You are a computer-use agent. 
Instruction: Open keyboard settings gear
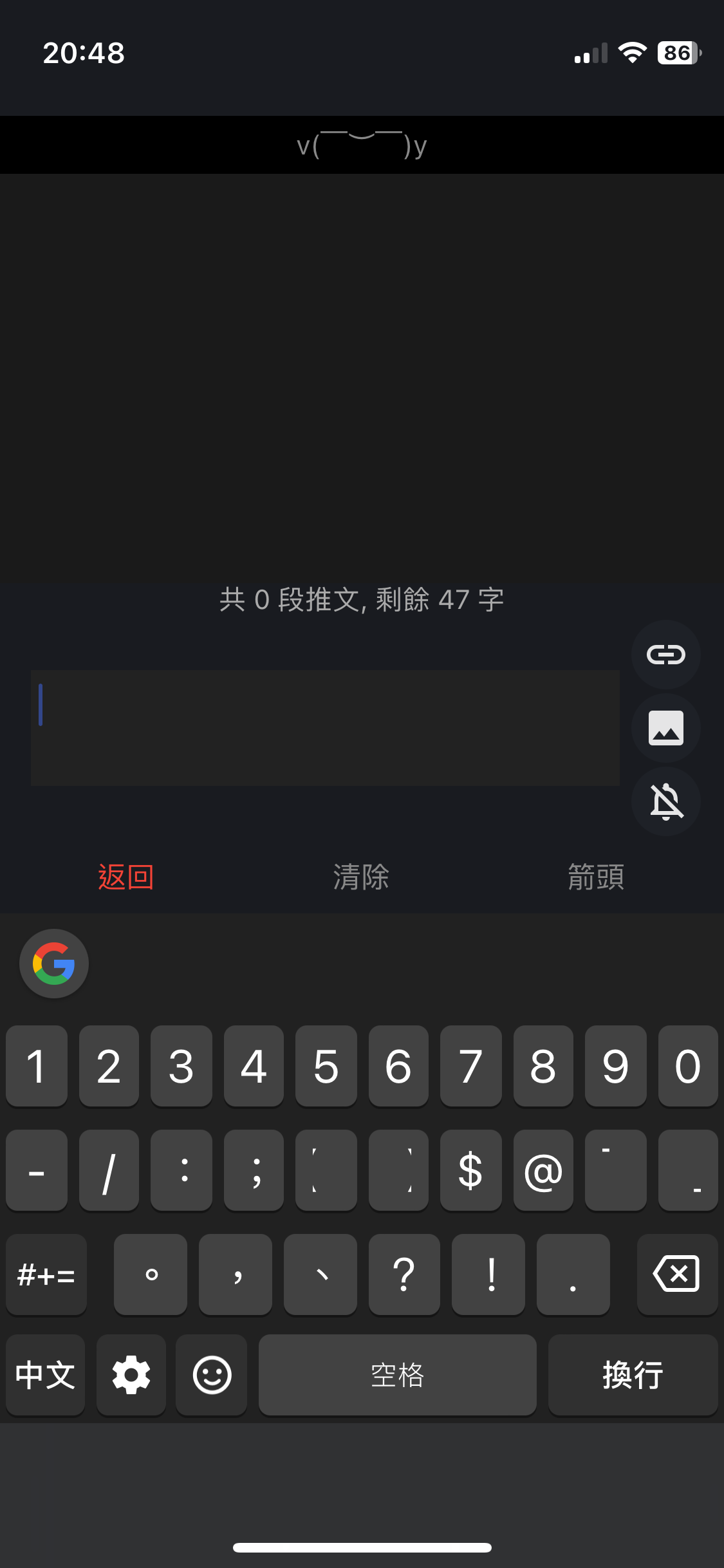131,1375
